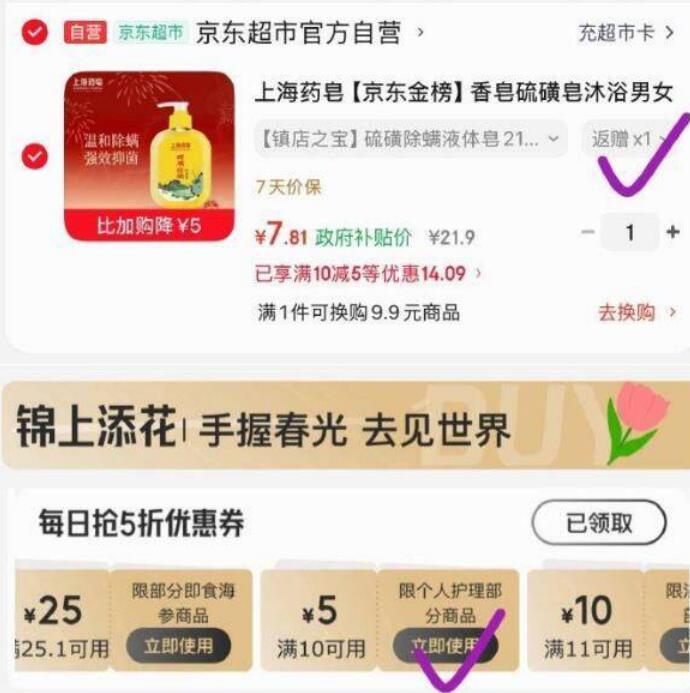The width and height of the screenshot is (690, 693).
Task: Open the 京东超市官方自营 store page
Action: click(309, 33)
